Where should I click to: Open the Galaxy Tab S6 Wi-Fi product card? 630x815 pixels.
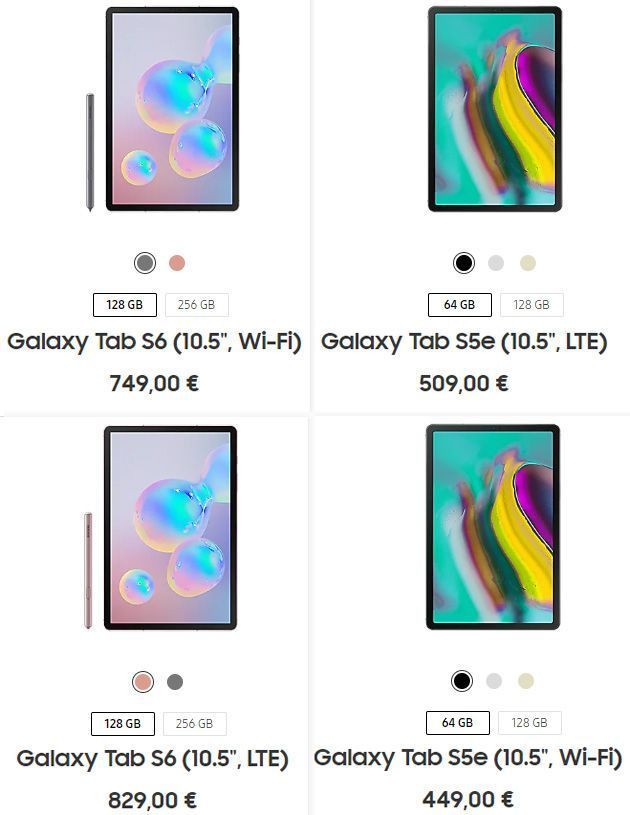154,342
